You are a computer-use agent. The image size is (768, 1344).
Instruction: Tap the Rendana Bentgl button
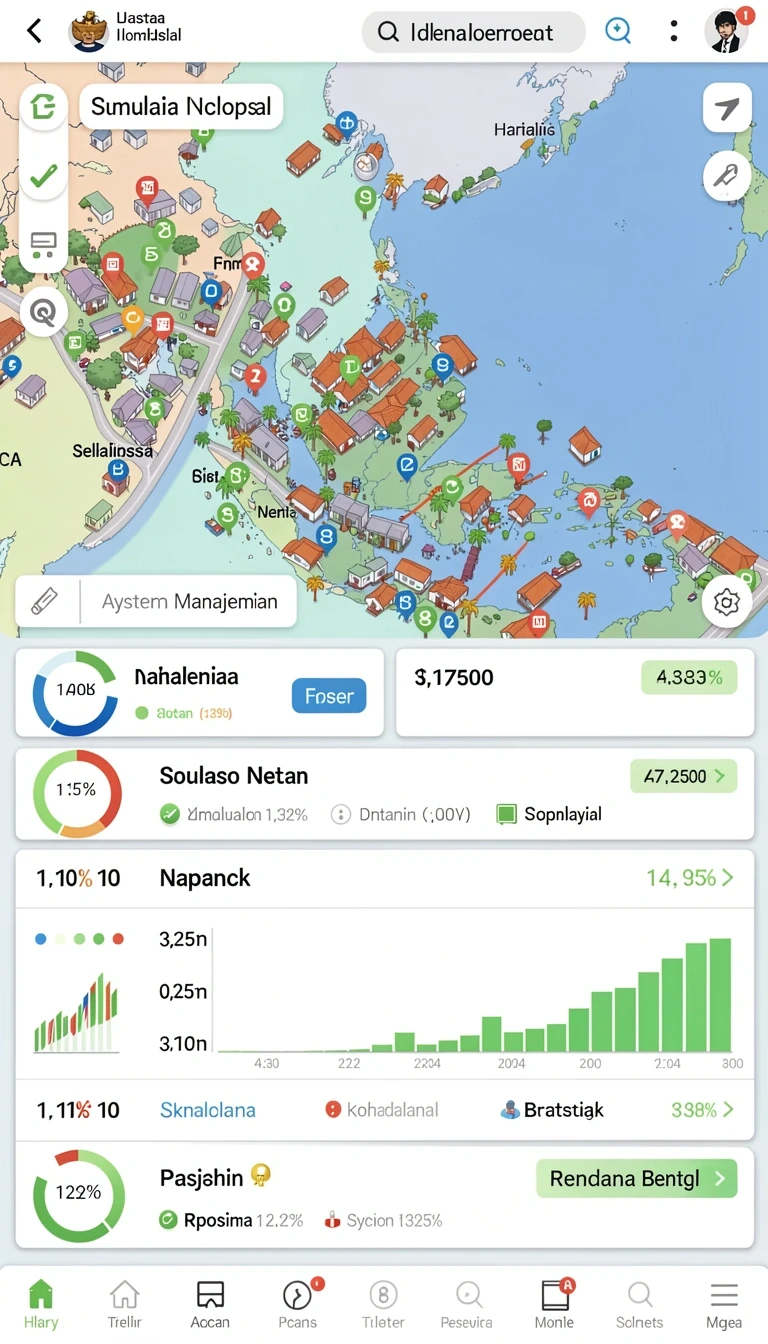(637, 1179)
